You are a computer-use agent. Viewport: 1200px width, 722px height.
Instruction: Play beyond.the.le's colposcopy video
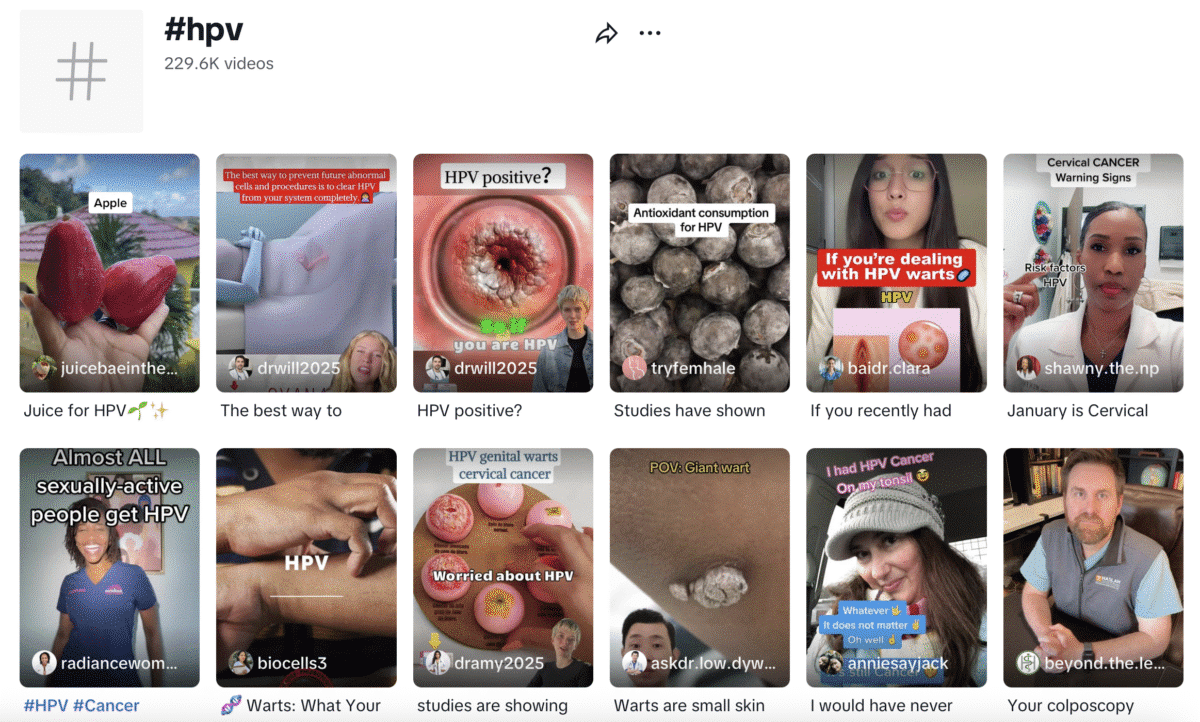point(1093,567)
